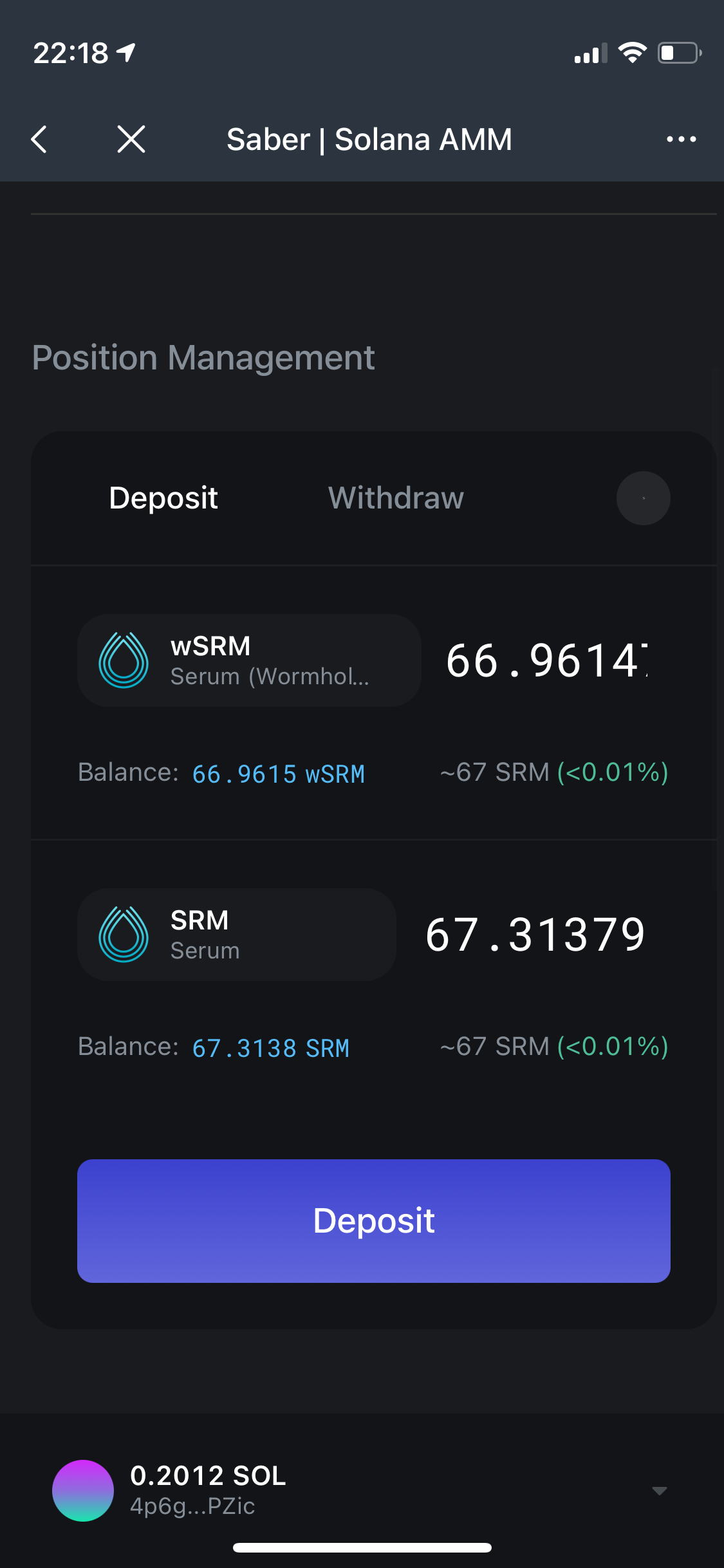Select the Deposit tab

(x=163, y=498)
